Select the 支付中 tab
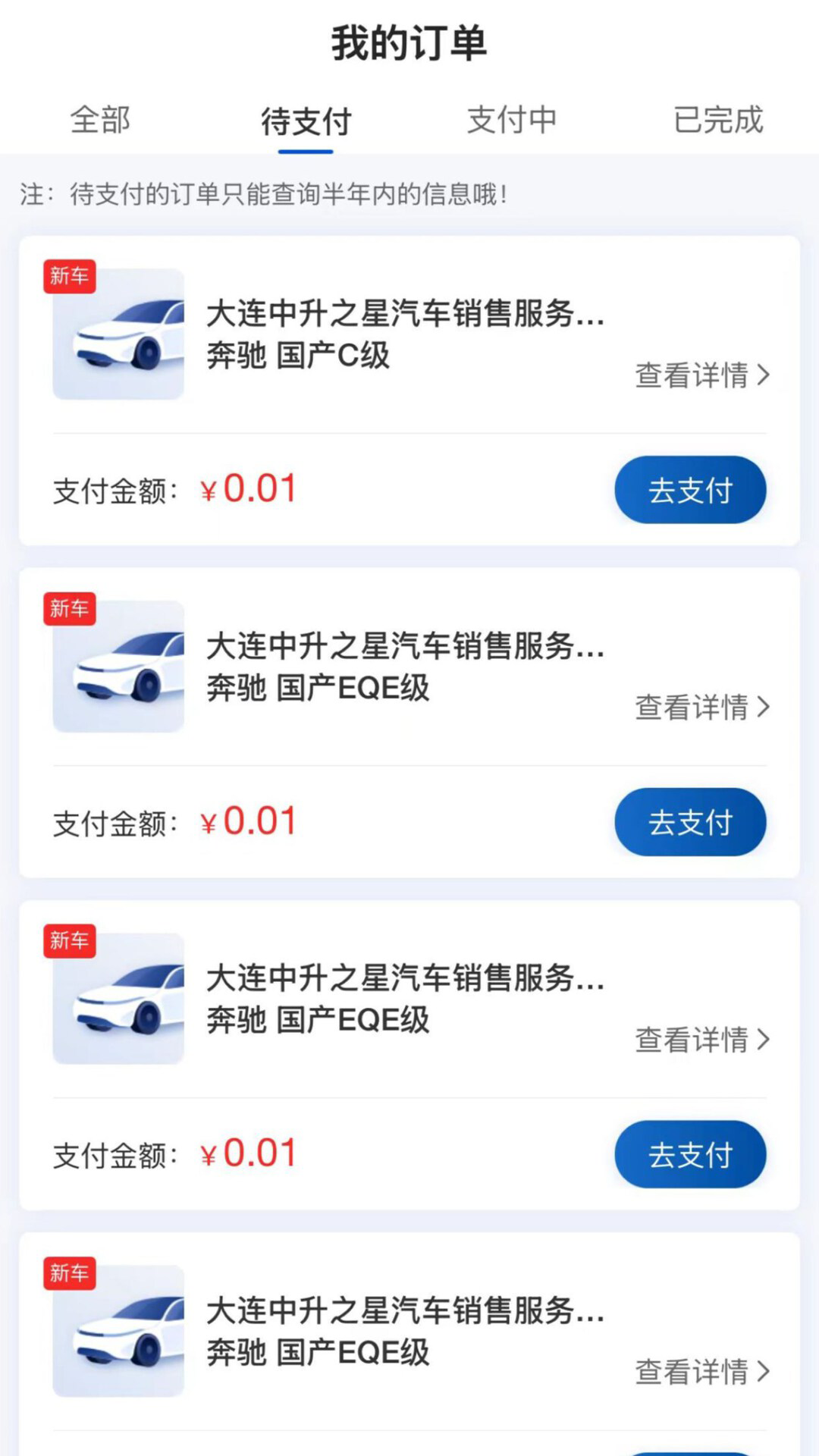819x1456 pixels. [x=512, y=119]
